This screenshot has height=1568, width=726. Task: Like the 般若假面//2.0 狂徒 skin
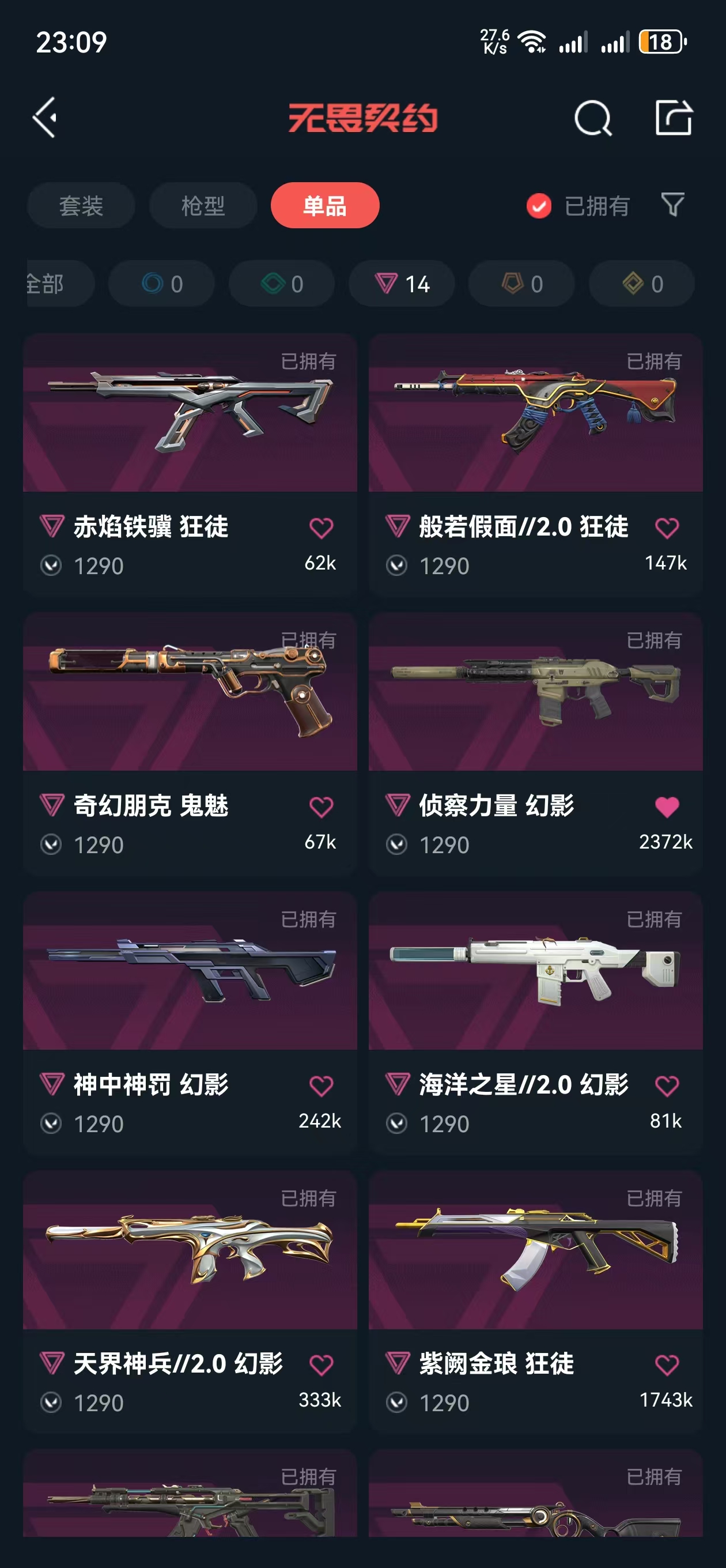tap(666, 527)
